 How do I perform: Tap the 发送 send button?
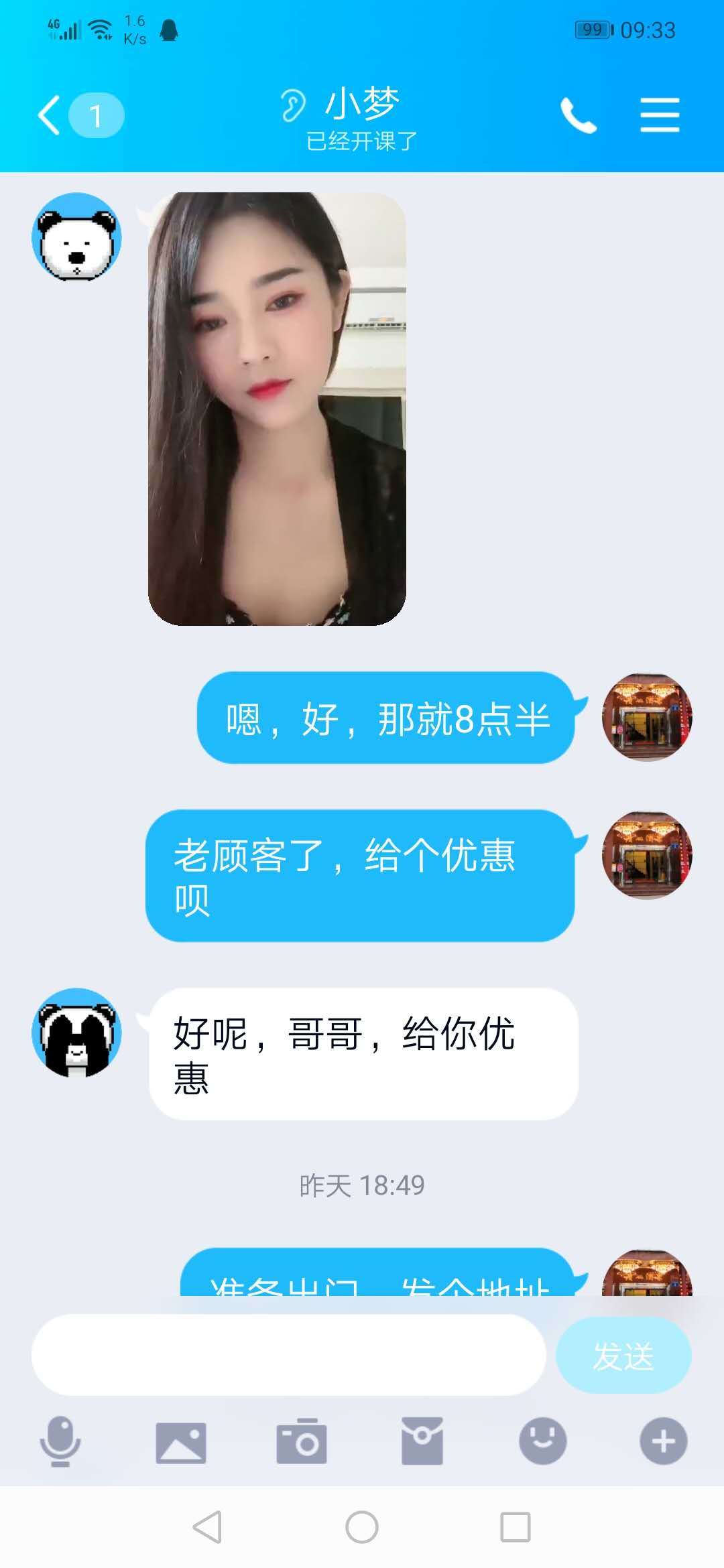coord(623,1356)
